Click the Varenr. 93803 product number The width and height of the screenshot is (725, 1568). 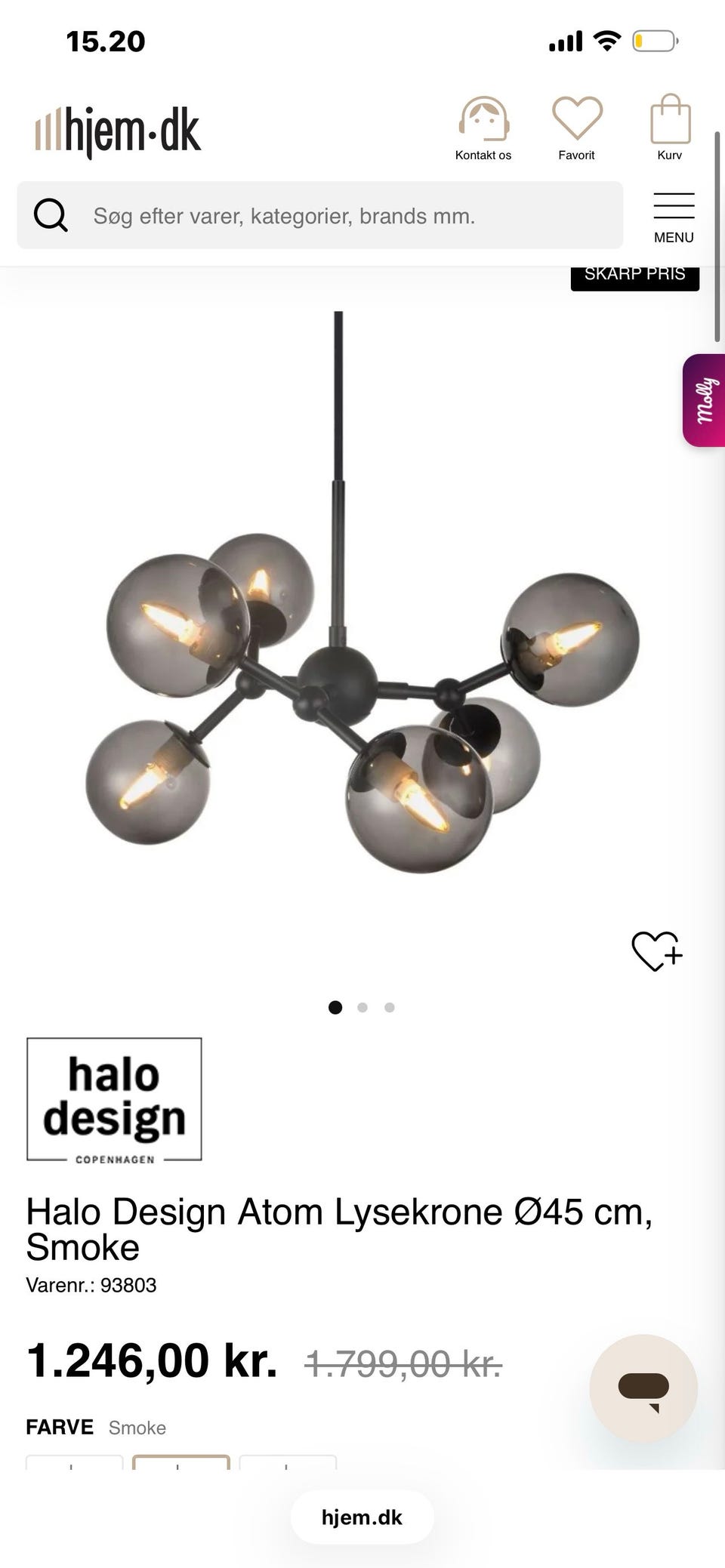[91, 1284]
